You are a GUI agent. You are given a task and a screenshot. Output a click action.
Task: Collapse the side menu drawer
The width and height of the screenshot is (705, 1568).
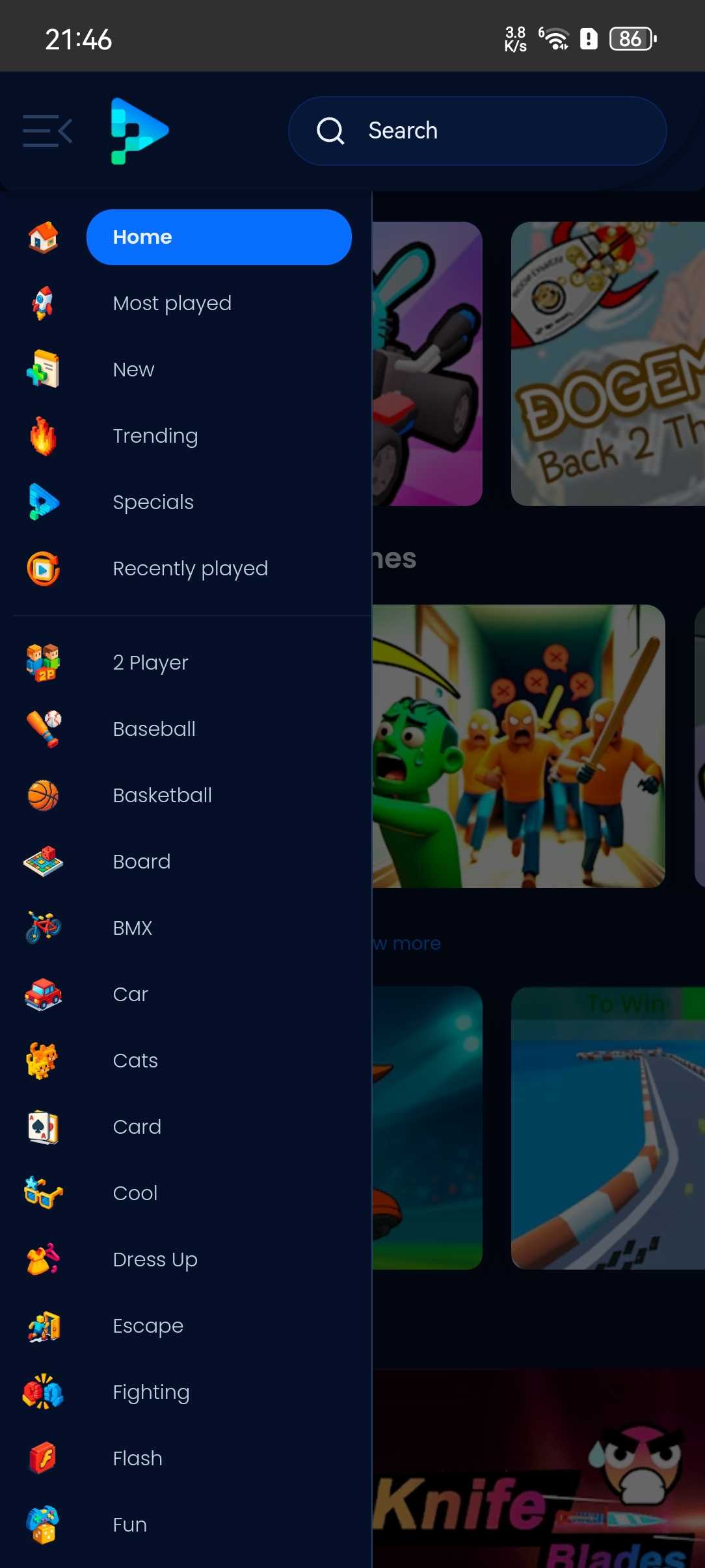pyautogui.click(x=47, y=131)
